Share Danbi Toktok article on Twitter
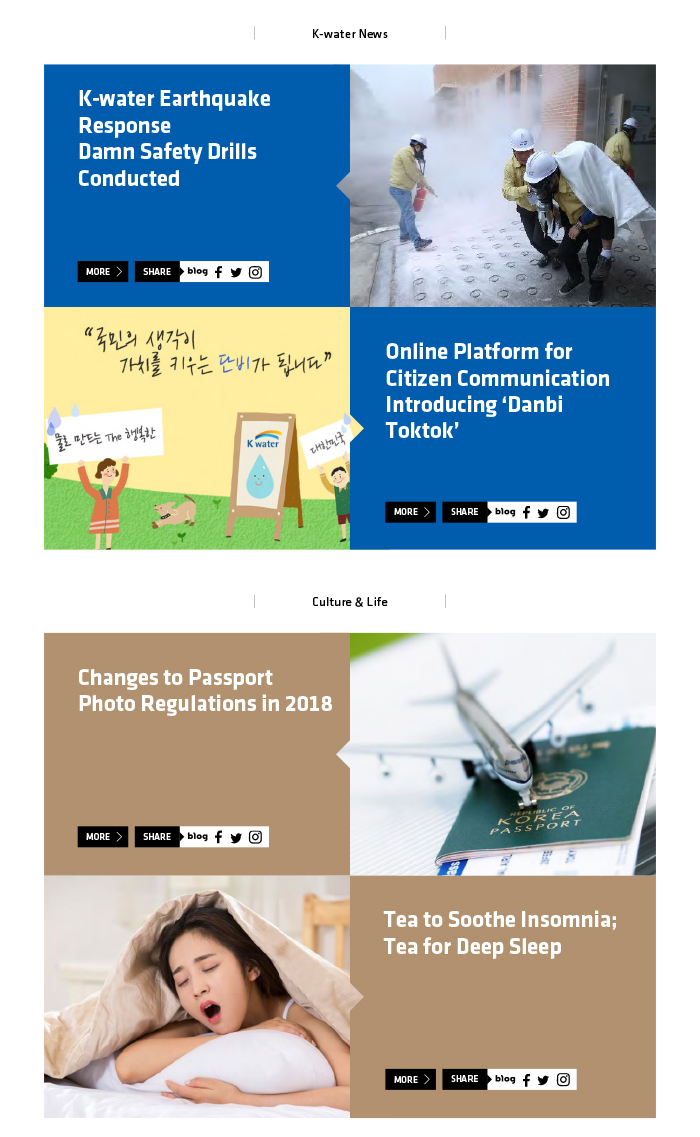This screenshot has height=1137, width=700. [x=543, y=512]
